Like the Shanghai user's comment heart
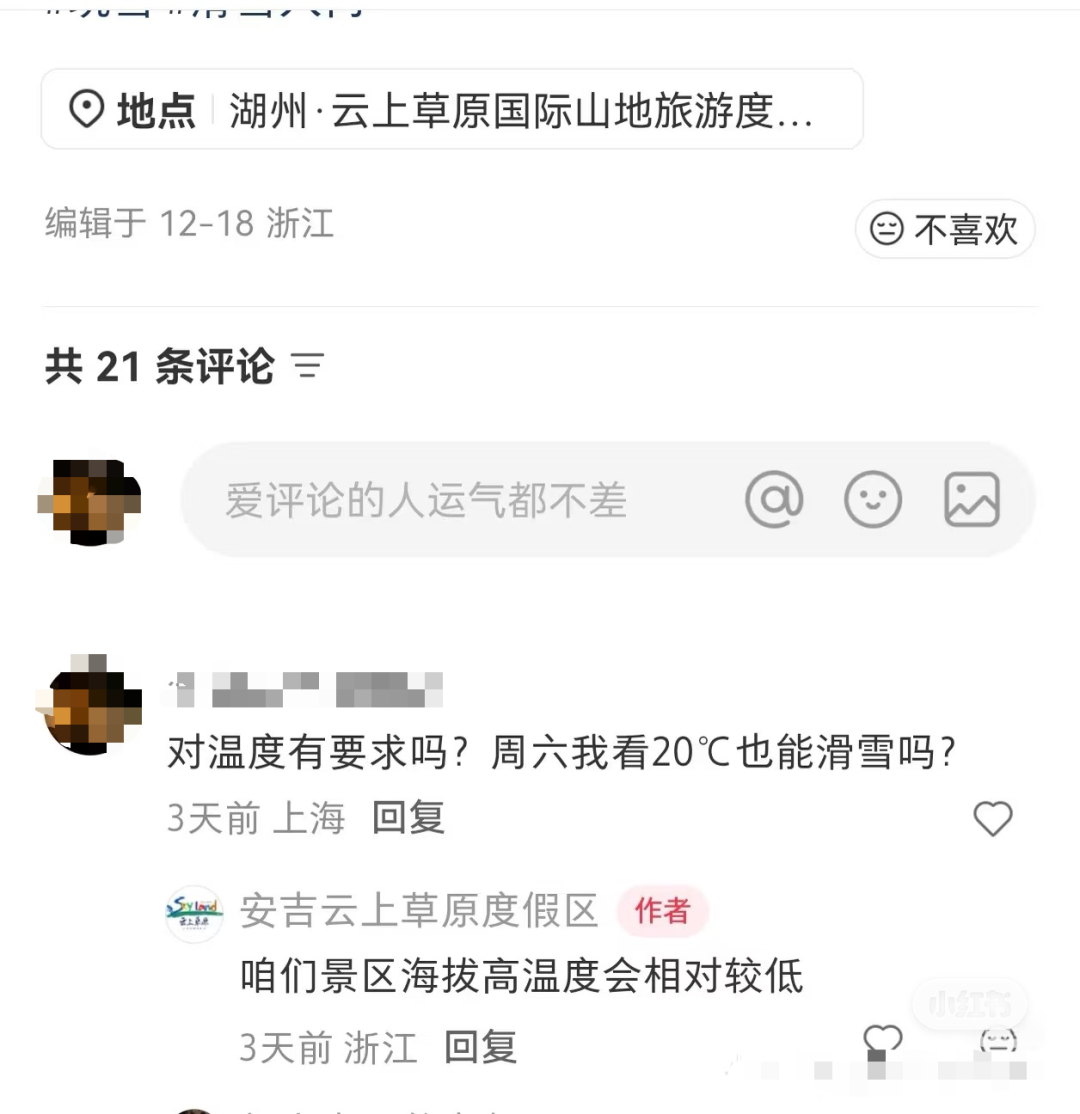Screen dimensions: 1080x1114 pyautogui.click(x=993, y=819)
